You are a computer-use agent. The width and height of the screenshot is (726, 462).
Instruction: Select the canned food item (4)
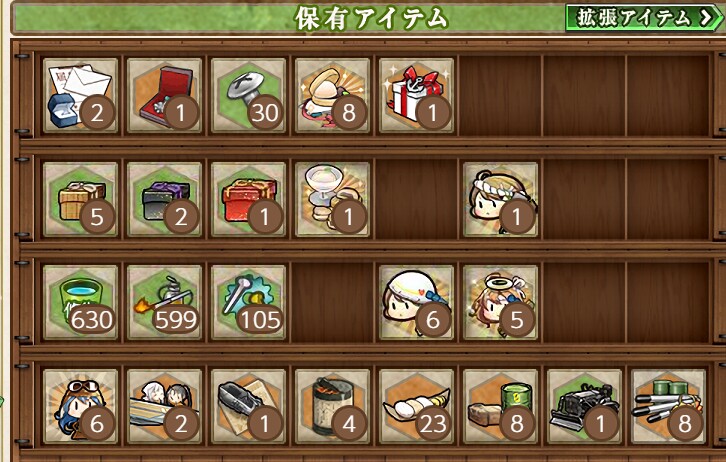pyautogui.click(x=332, y=406)
